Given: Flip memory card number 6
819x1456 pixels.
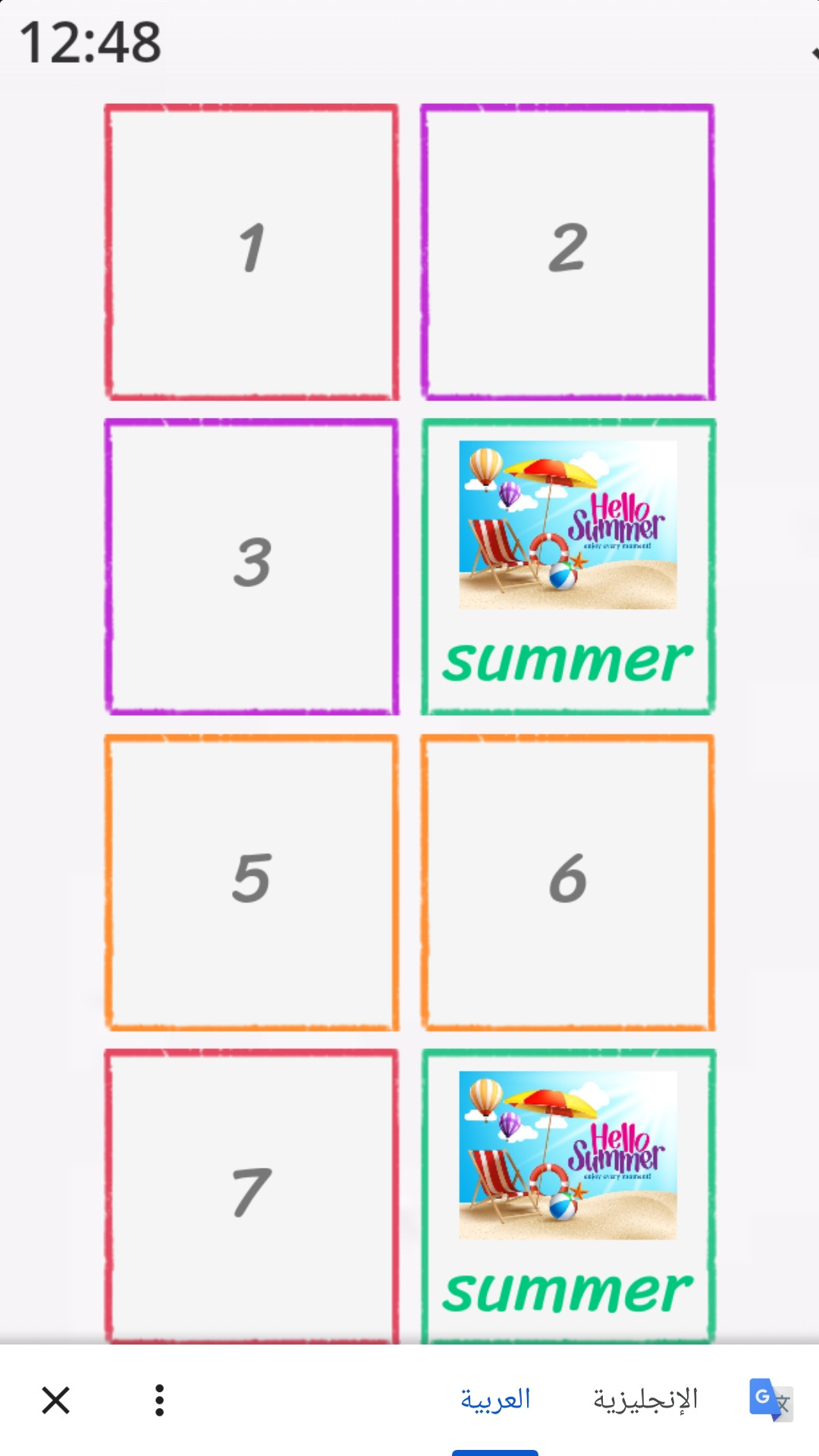Looking at the screenshot, I should pyautogui.click(x=567, y=881).
